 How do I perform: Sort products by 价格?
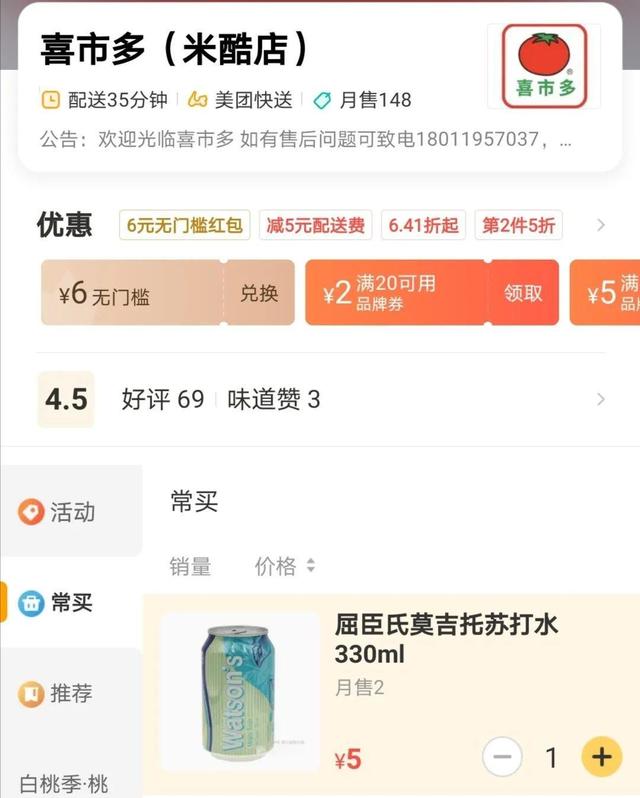(284, 567)
